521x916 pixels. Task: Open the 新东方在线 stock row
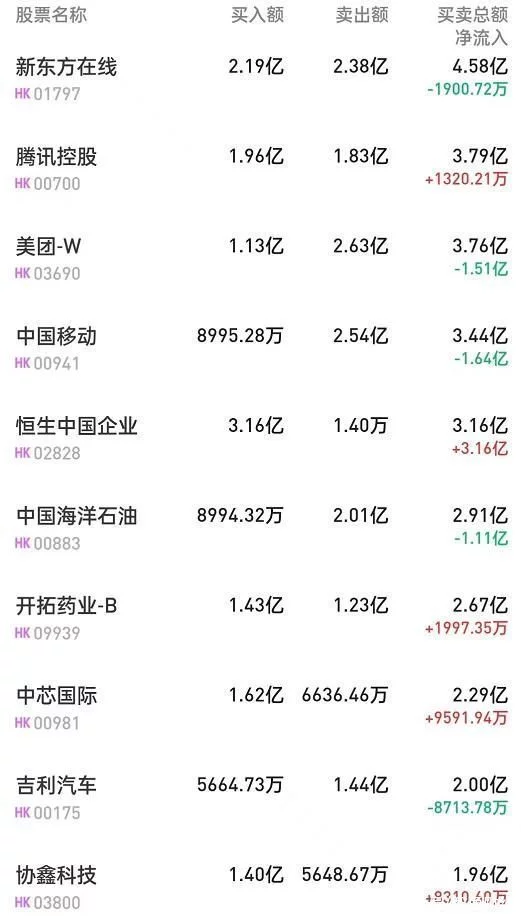point(260,79)
